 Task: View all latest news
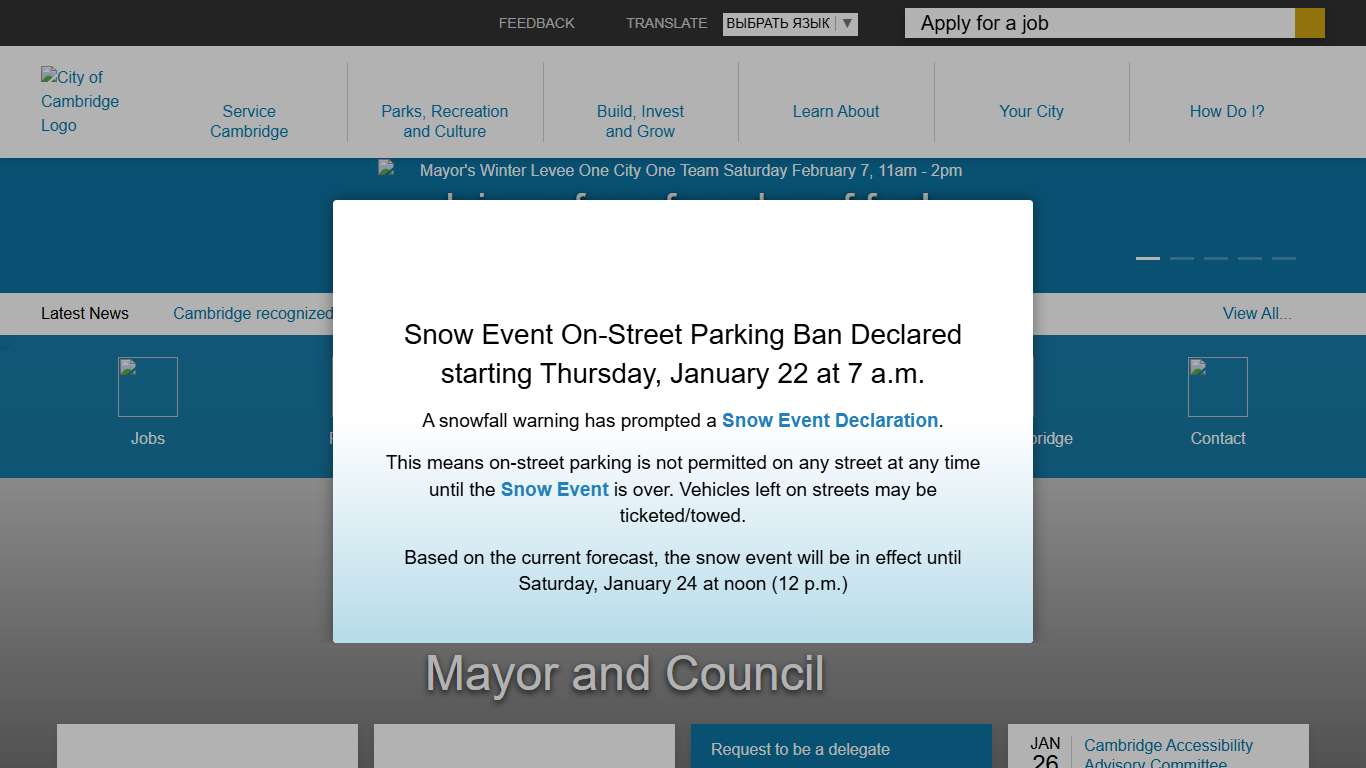point(1256,313)
